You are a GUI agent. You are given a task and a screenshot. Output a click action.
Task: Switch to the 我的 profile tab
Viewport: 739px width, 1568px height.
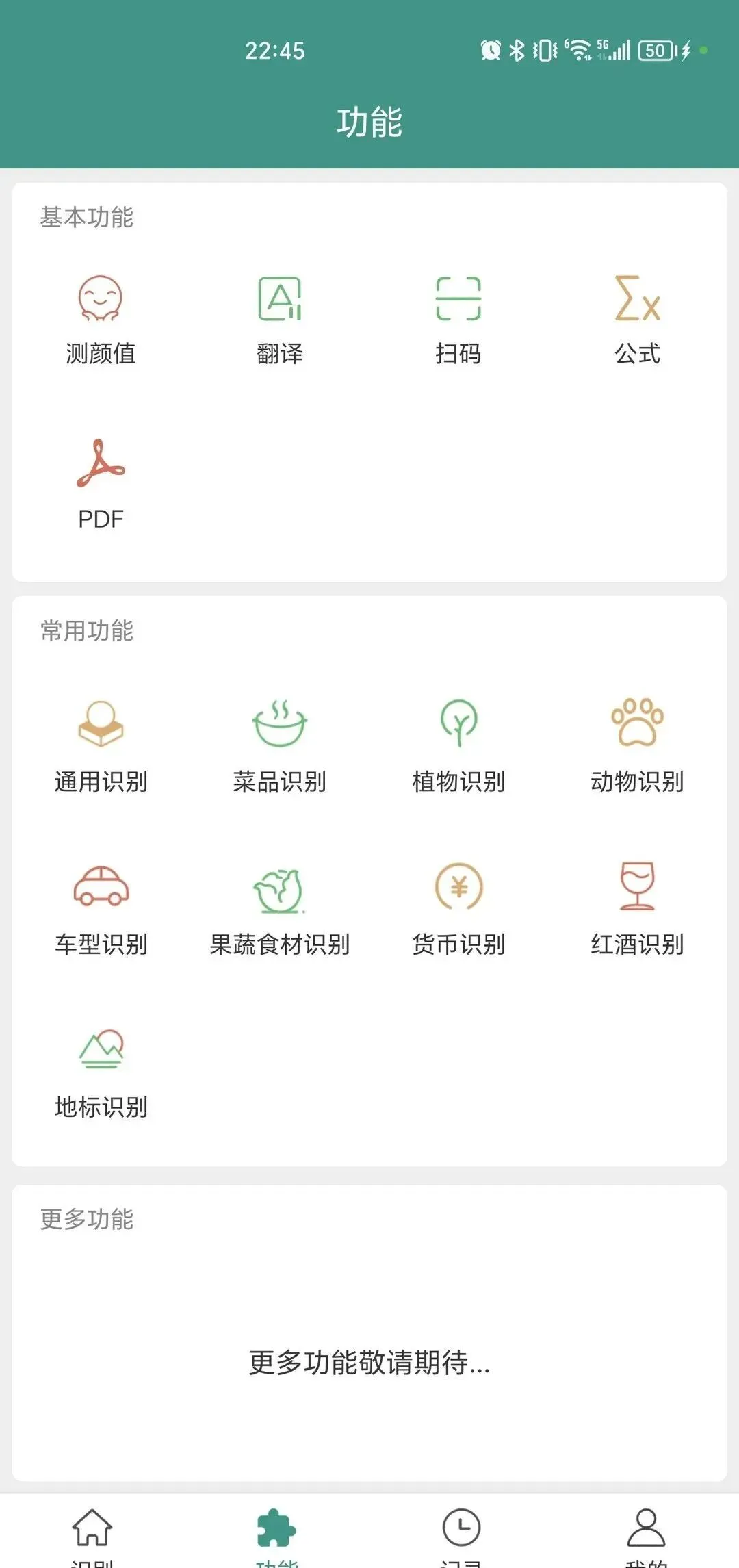(646, 1532)
